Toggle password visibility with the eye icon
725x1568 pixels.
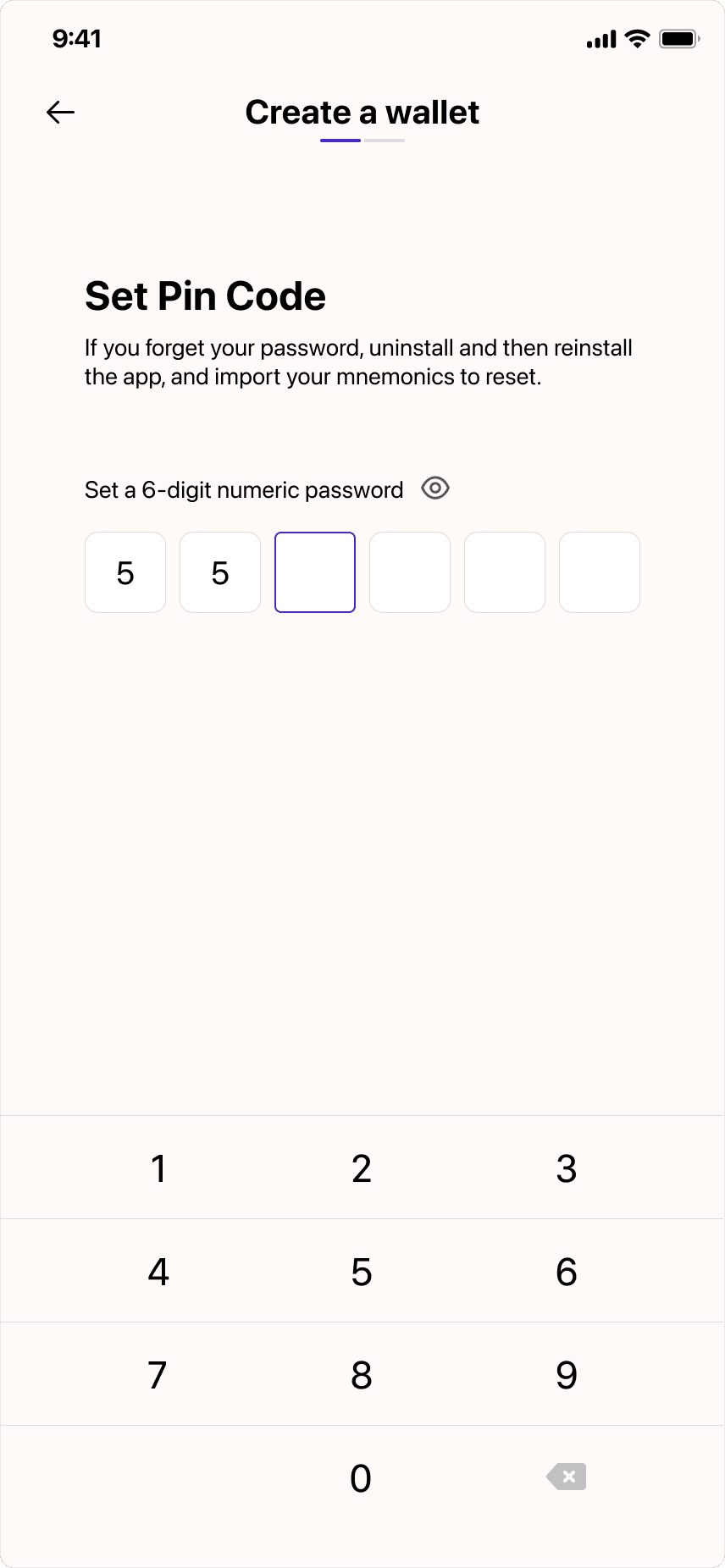pyautogui.click(x=435, y=489)
